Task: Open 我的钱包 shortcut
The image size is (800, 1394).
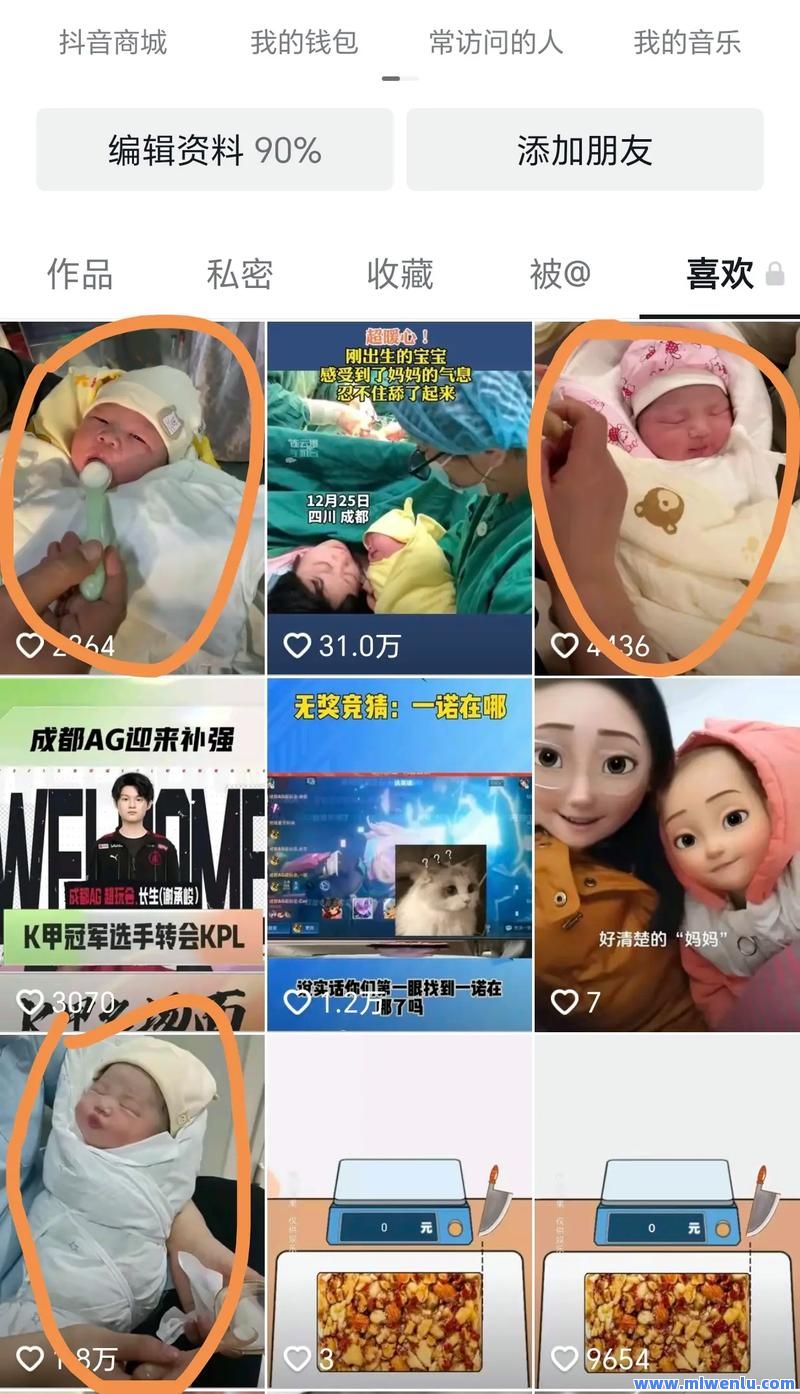Action: [303, 43]
